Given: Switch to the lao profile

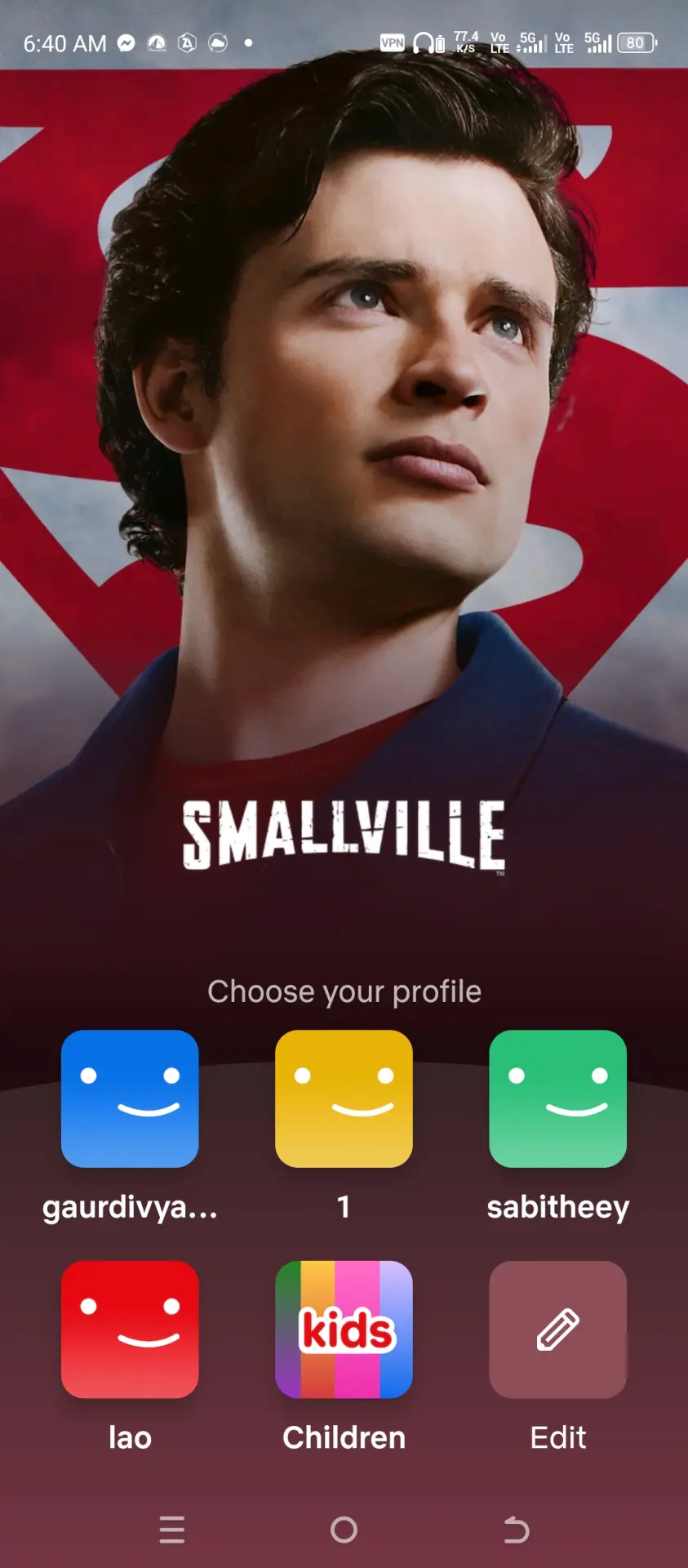Looking at the screenshot, I should (130, 1330).
